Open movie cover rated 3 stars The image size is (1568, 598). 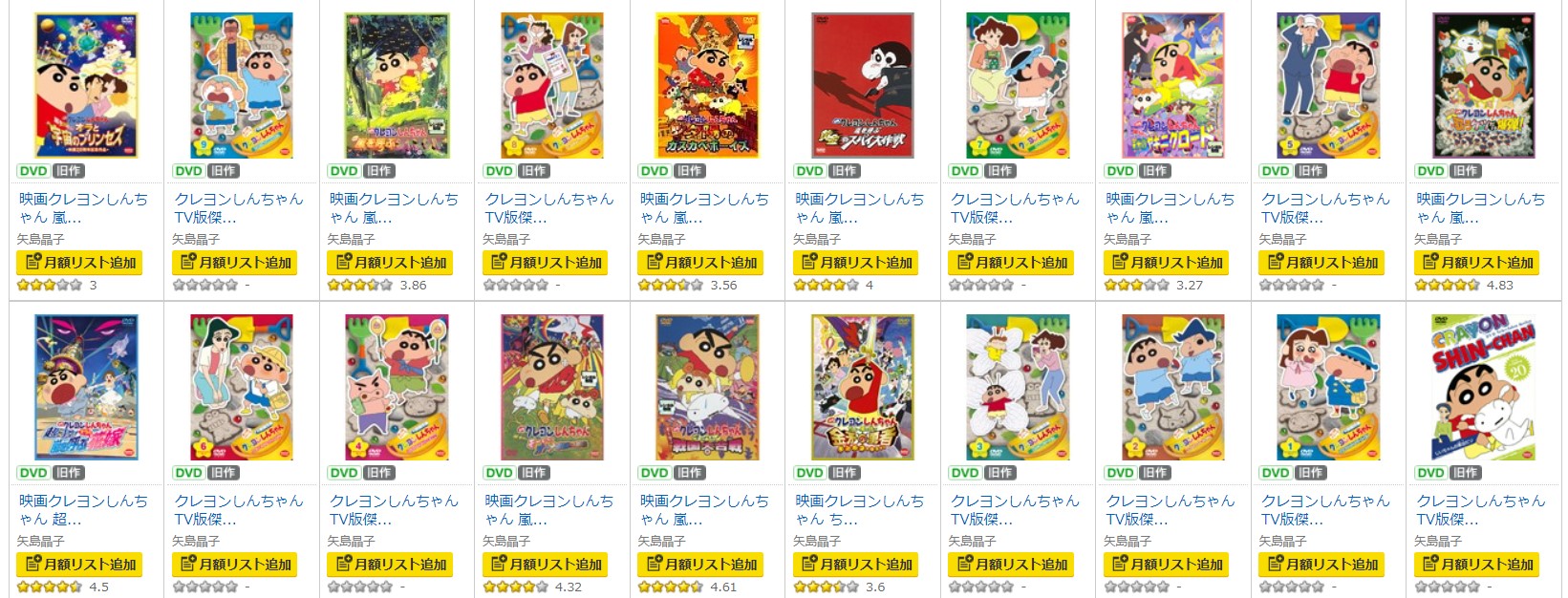pyautogui.click(x=86, y=85)
